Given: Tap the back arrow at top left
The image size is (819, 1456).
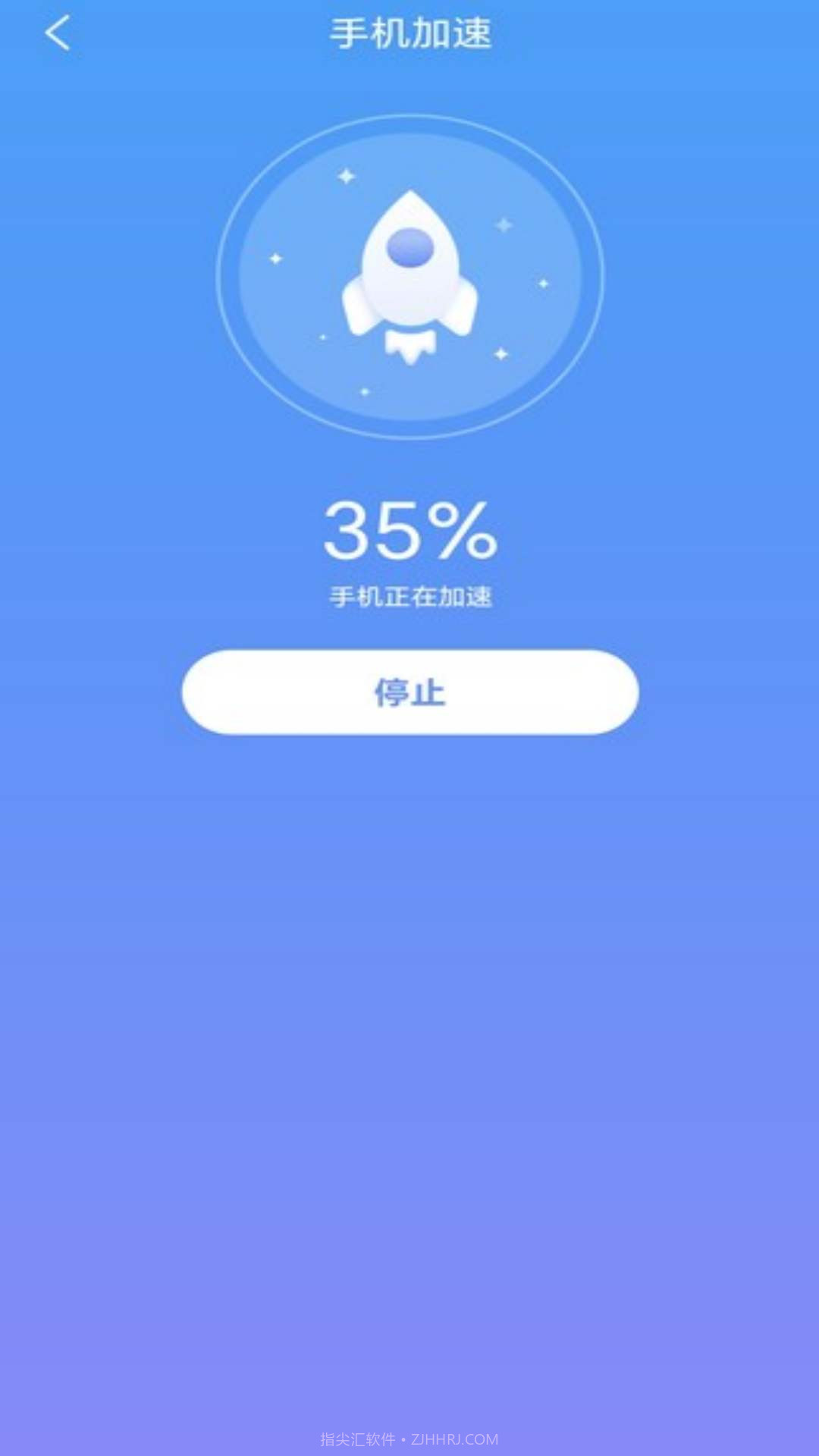Looking at the screenshot, I should tap(57, 34).
